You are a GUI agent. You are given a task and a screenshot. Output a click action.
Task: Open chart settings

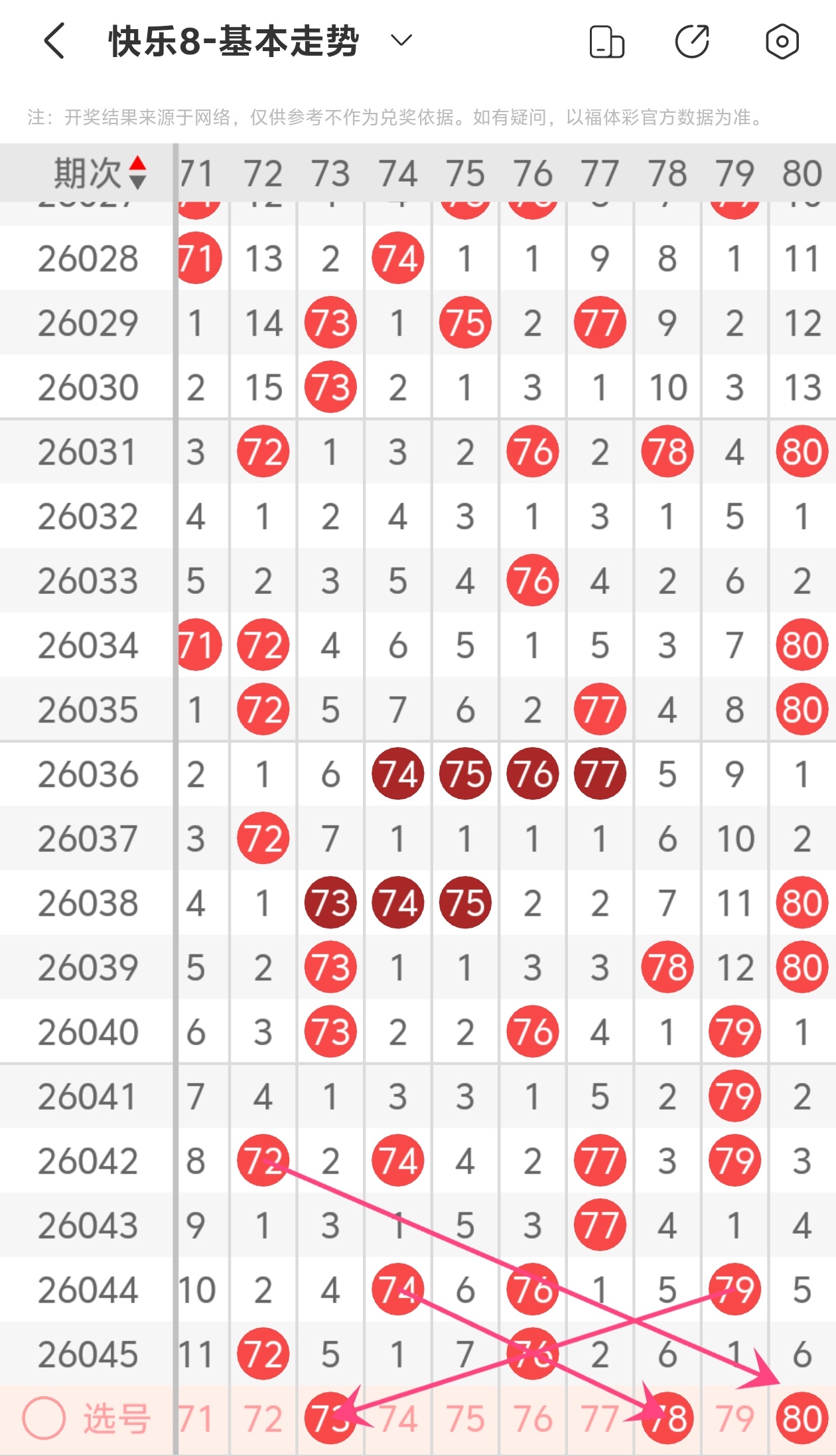tap(782, 42)
